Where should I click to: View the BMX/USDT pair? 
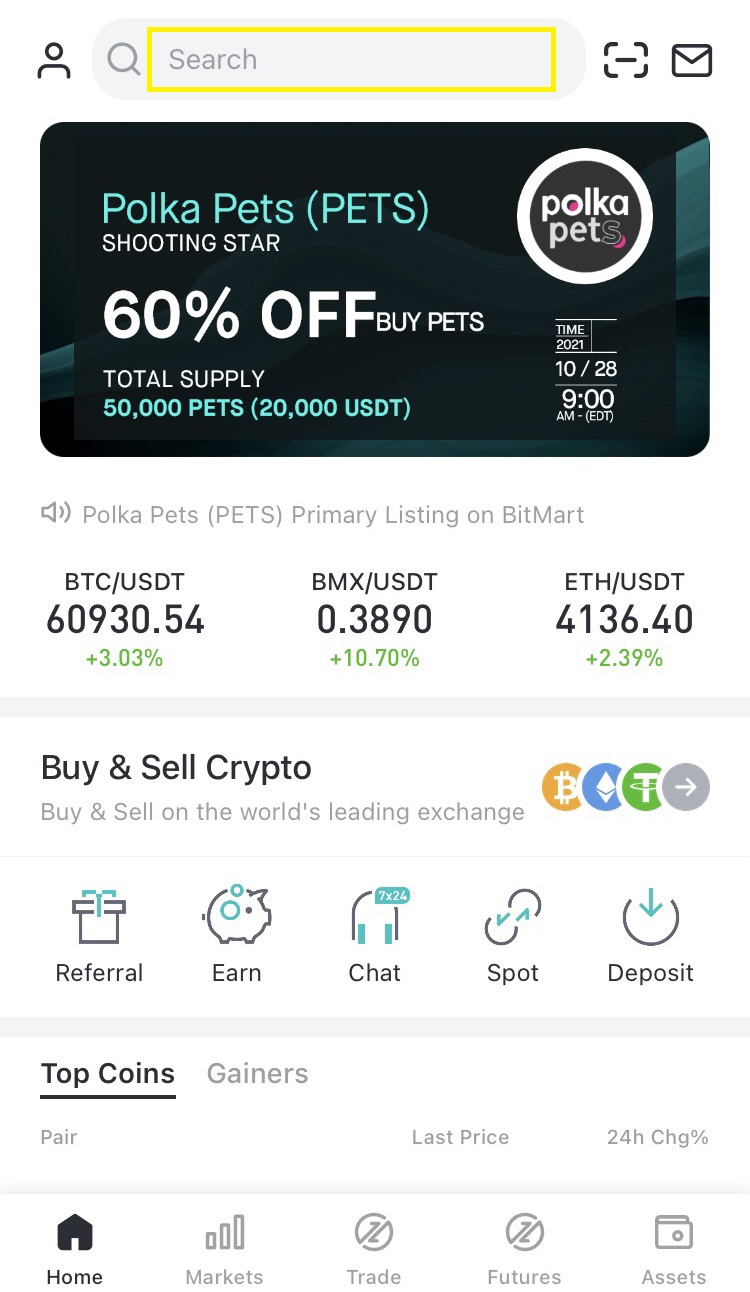(x=374, y=618)
